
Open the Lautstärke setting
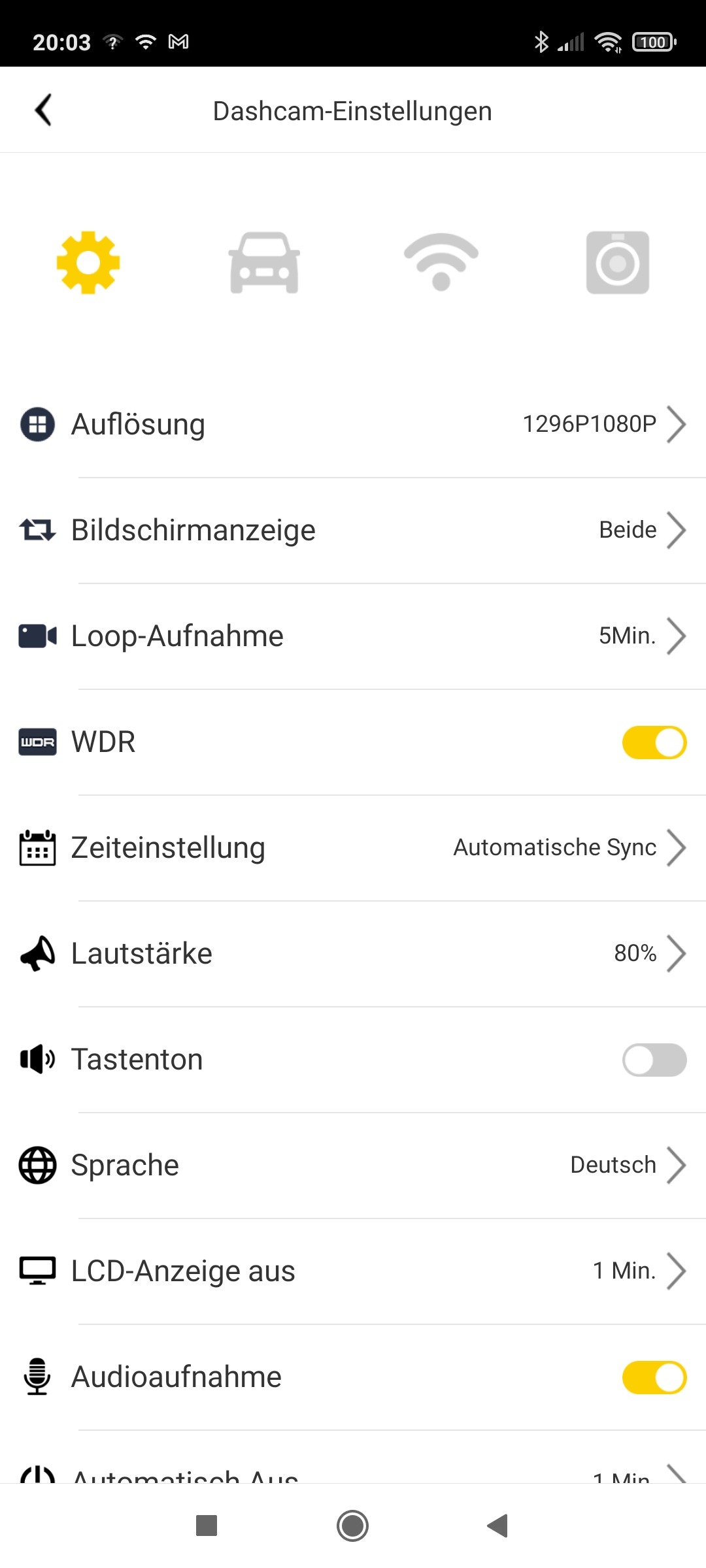pos(353,954)
